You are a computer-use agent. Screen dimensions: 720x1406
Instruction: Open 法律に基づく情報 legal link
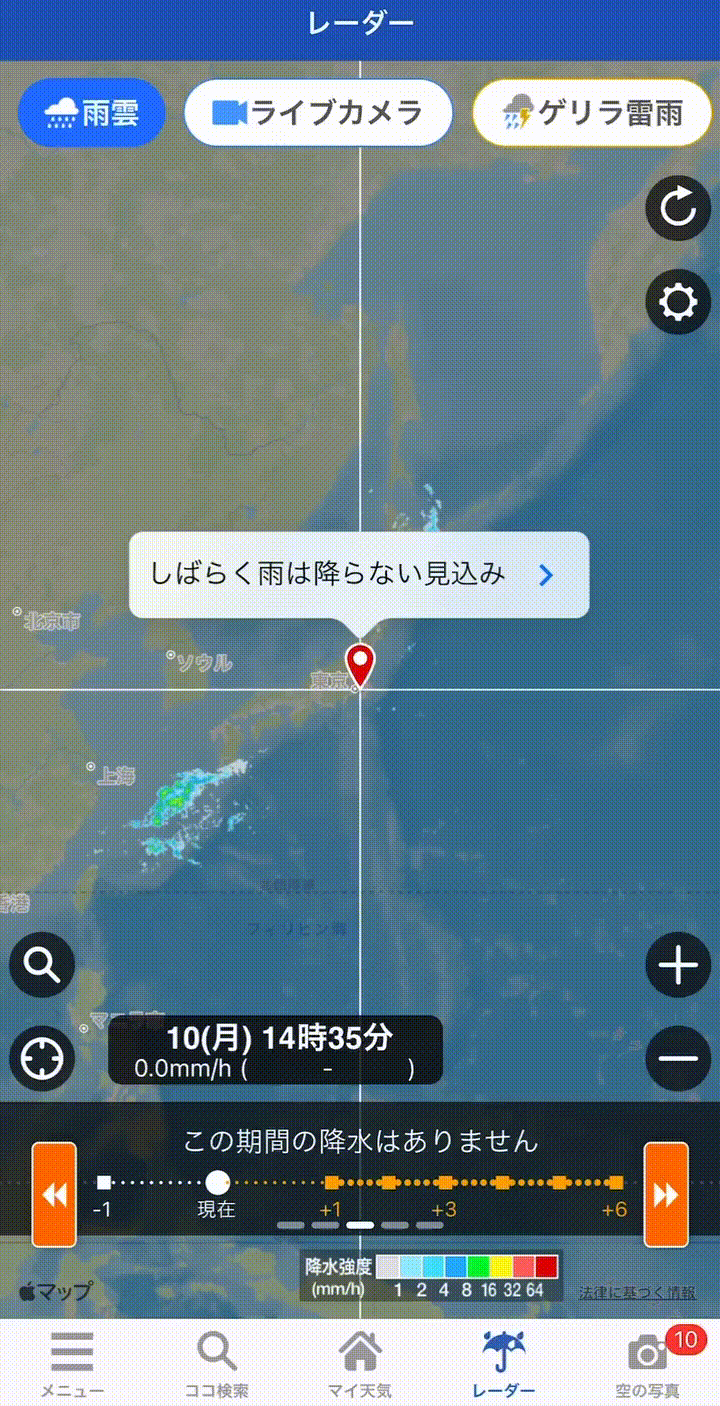pyautogui.click(x=637, y=1291)
